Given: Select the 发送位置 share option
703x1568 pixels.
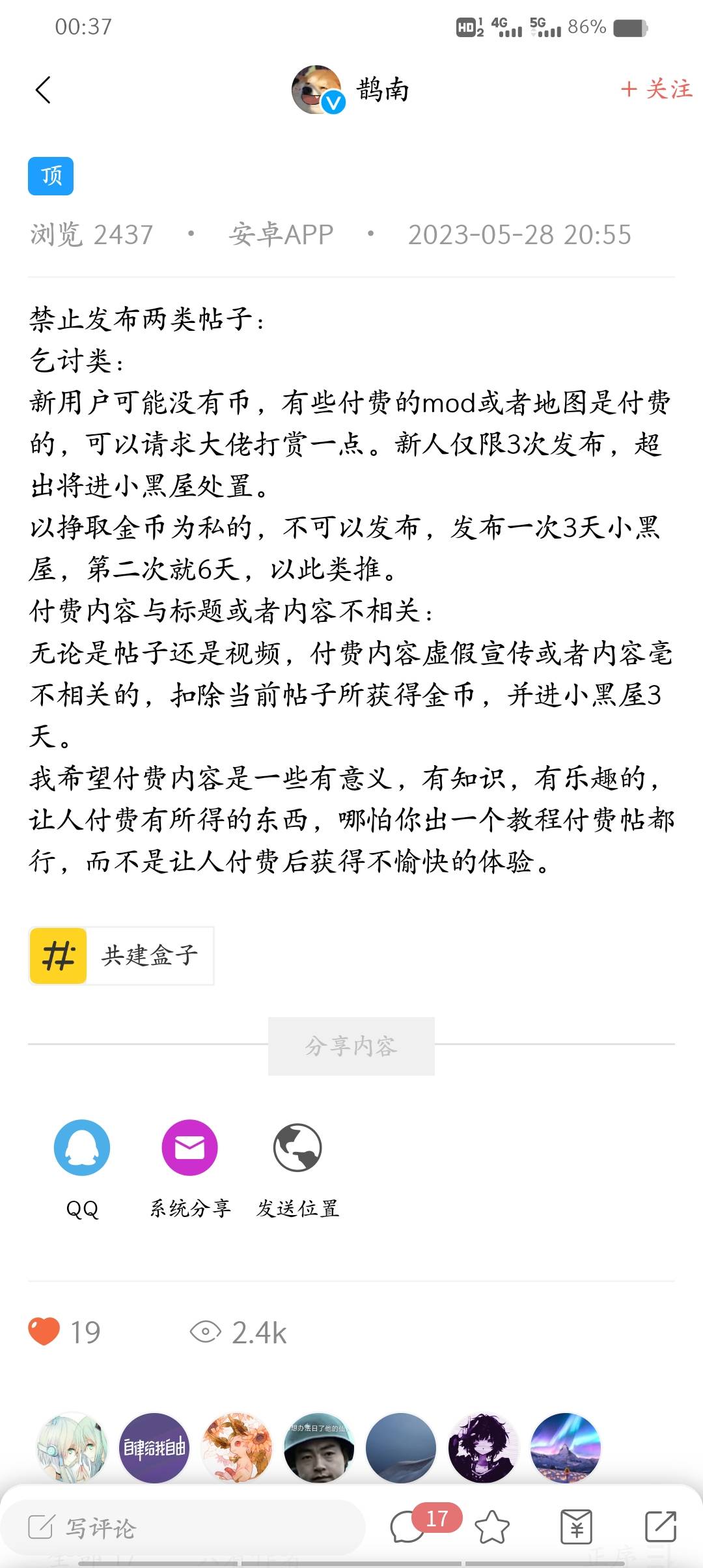Looking at the screenshot, I should click(297, 1147).
